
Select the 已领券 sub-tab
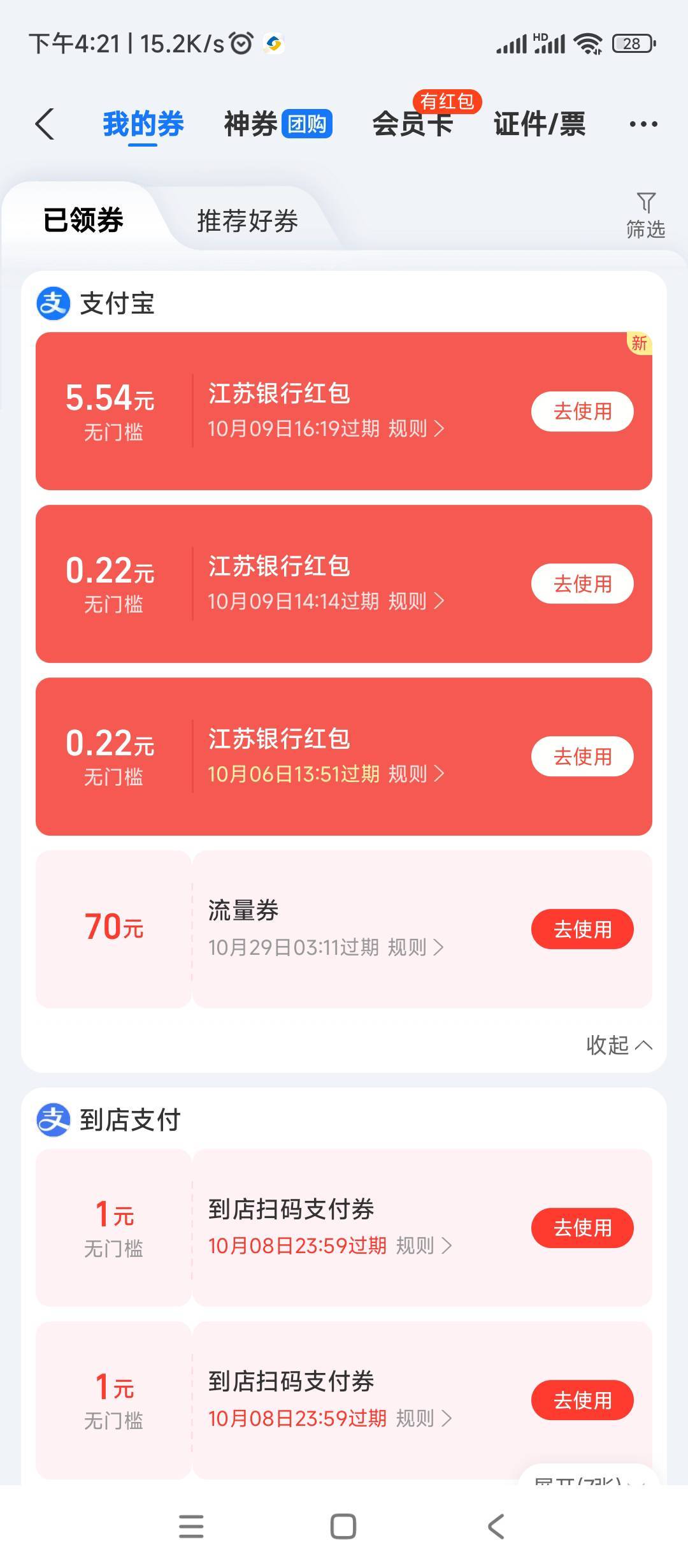(x=83, y=221)
